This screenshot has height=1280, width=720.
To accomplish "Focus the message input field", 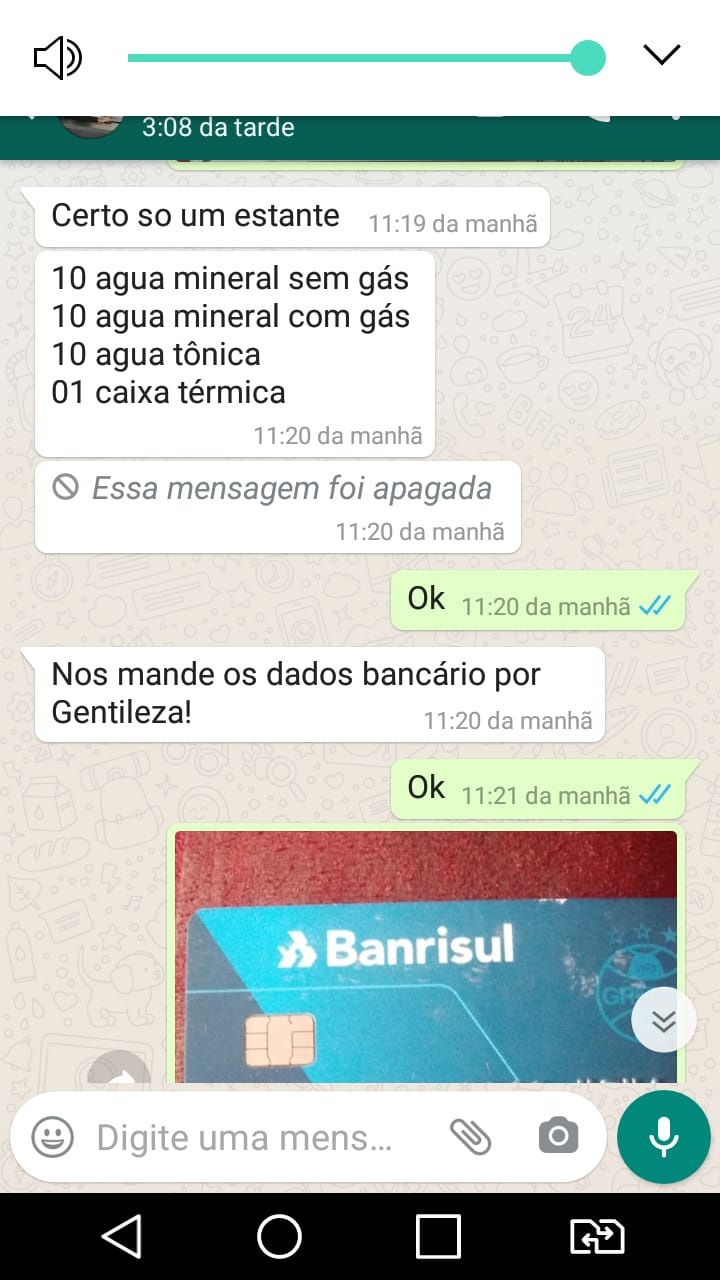I will 245,1137.
